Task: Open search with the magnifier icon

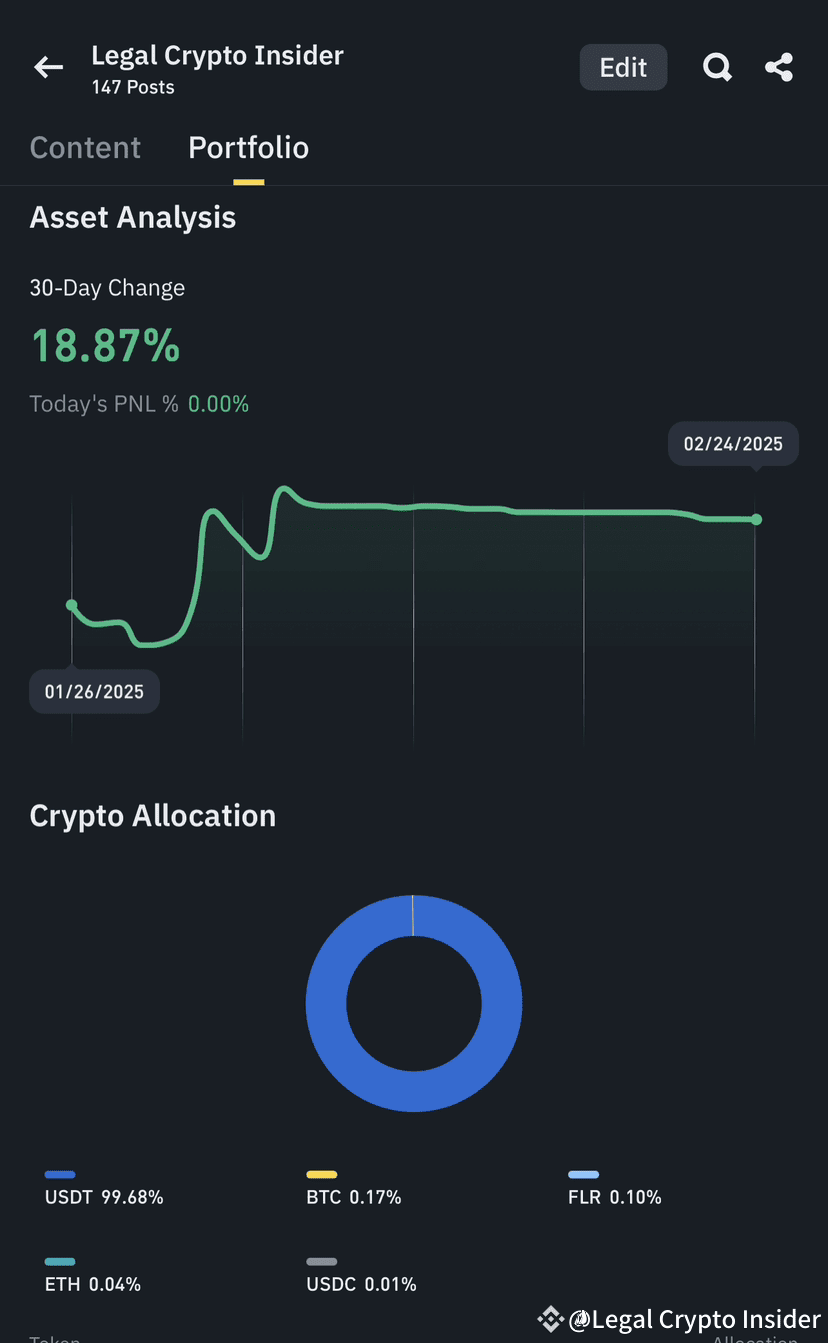Action: click(x=717, y=68)
